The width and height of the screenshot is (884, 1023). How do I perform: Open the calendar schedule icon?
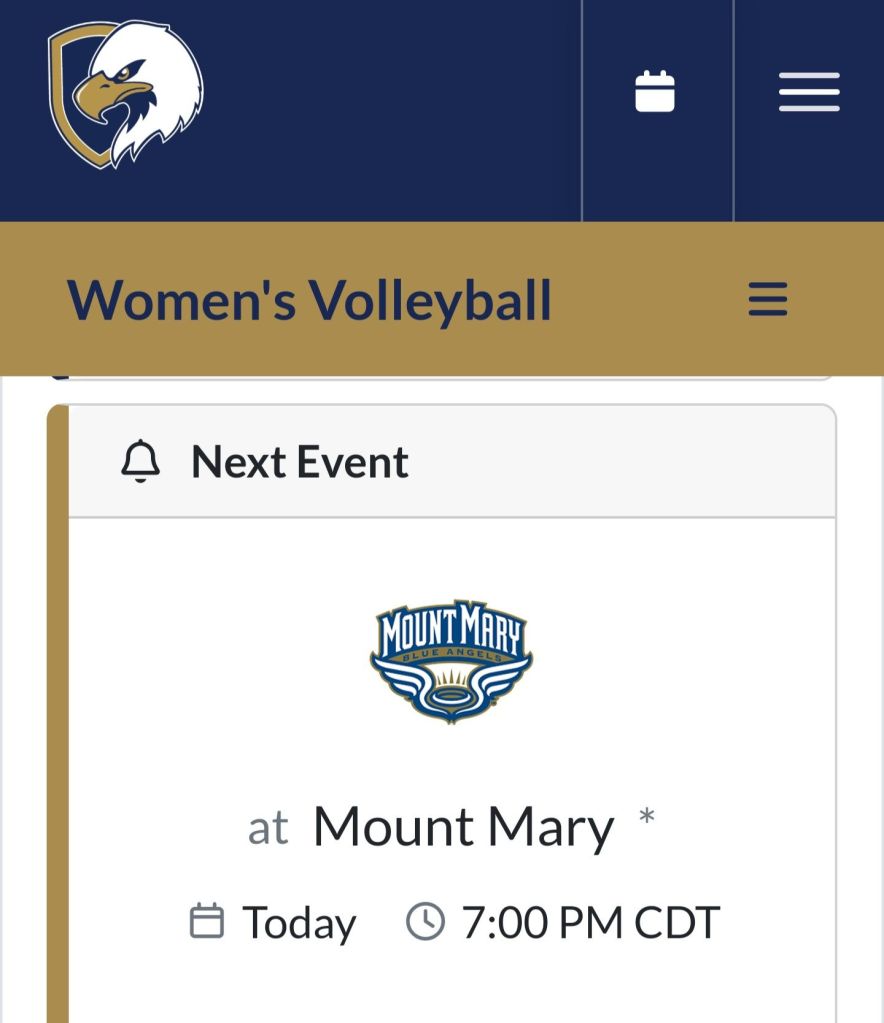click(656, 92)
